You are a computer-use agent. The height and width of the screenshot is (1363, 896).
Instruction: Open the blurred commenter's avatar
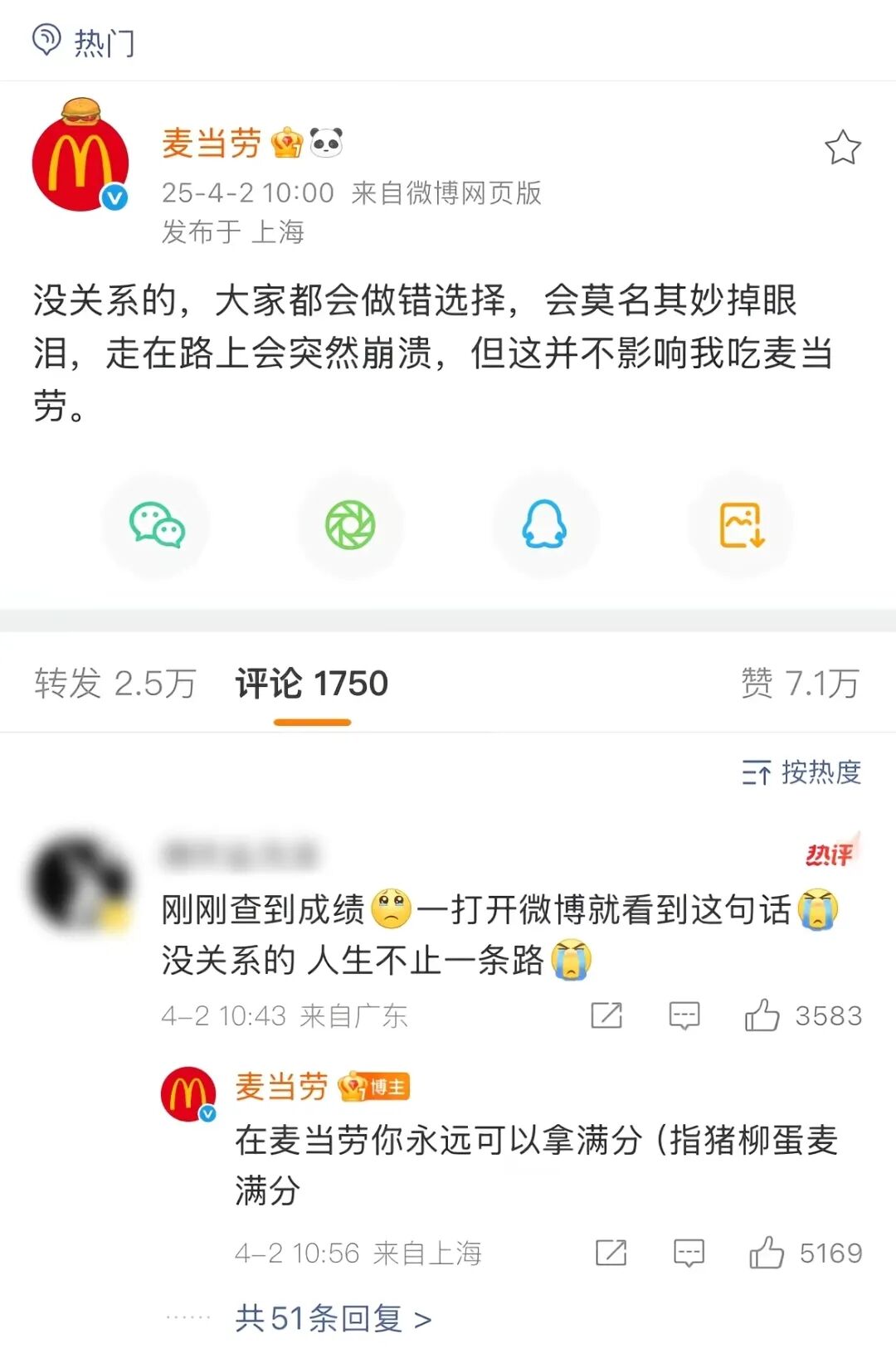(80, 884)
